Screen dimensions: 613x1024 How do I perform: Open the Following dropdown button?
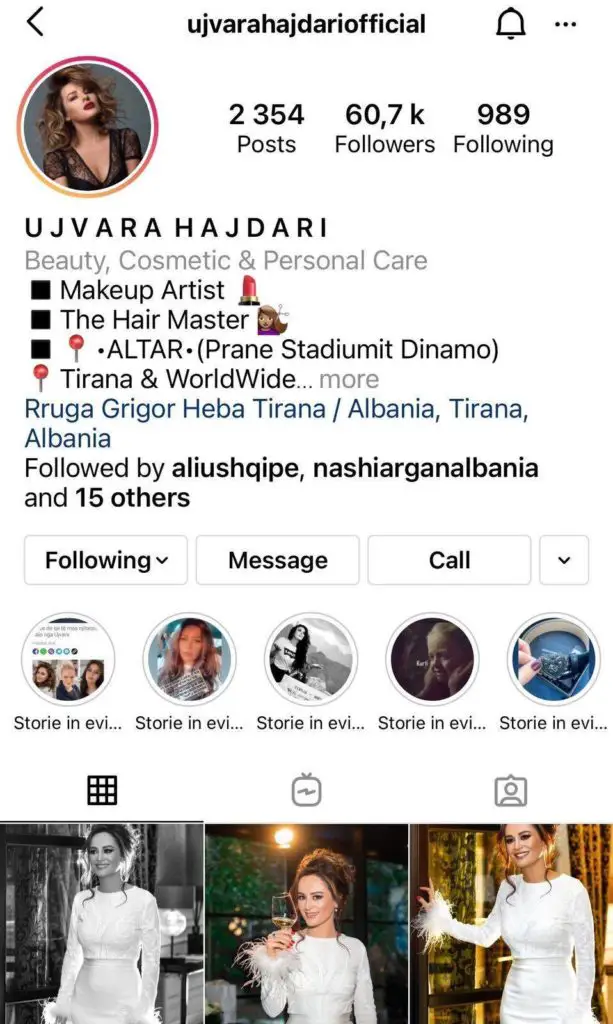[106, 560]
